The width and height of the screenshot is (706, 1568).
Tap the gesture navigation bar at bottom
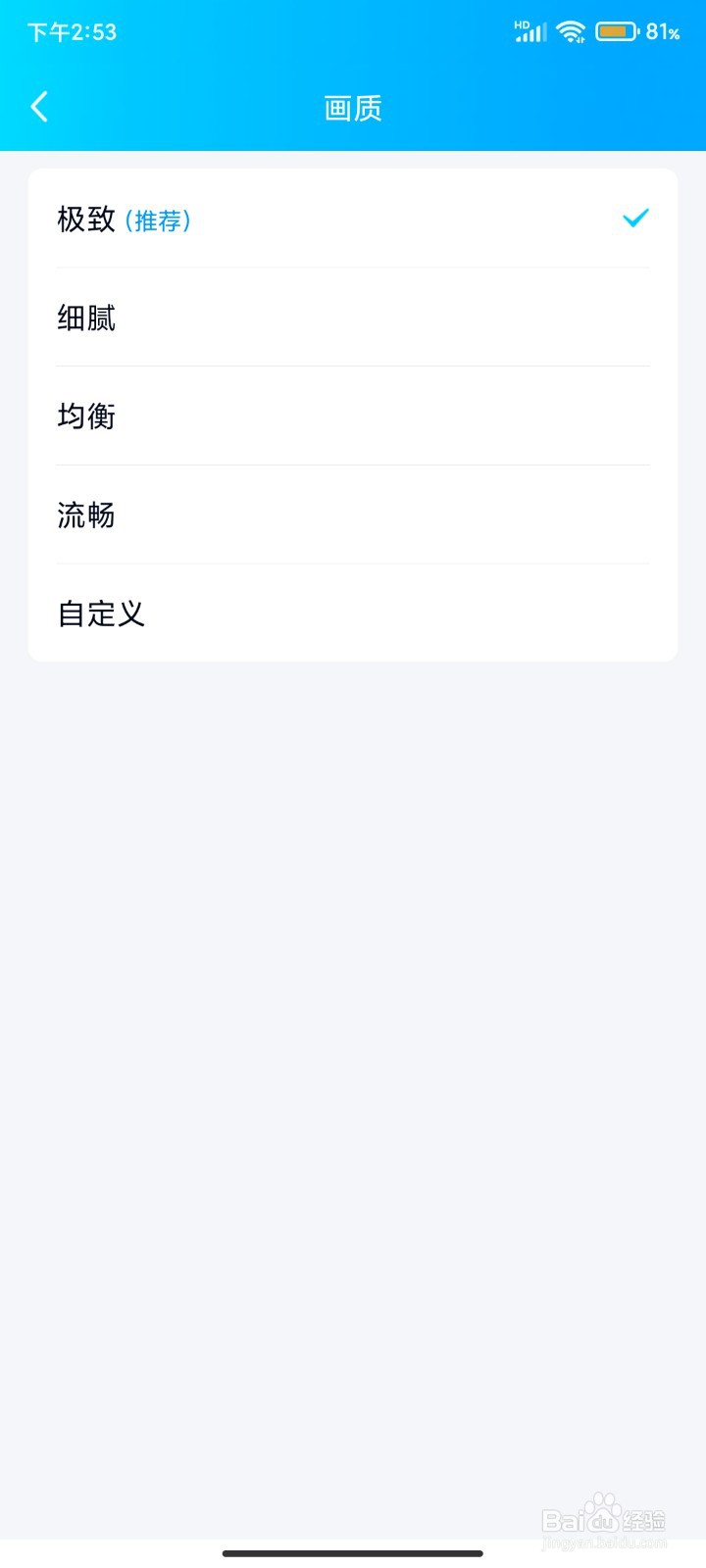click(x=353, y=1552)
